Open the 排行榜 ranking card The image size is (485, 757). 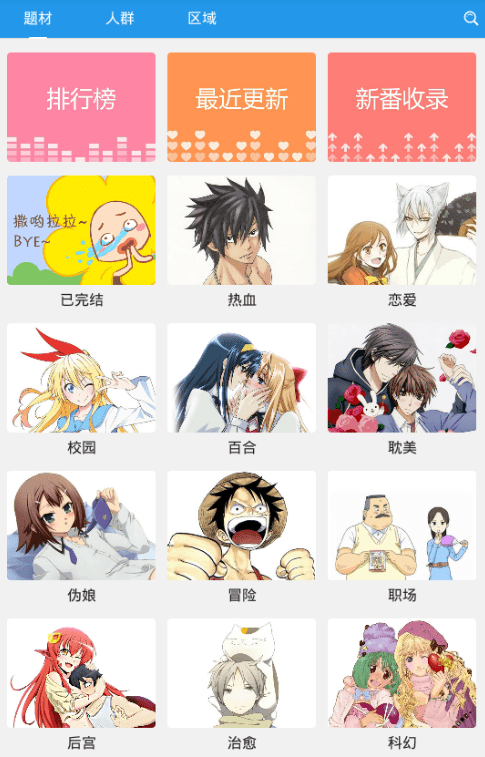(x=81, y=107)
